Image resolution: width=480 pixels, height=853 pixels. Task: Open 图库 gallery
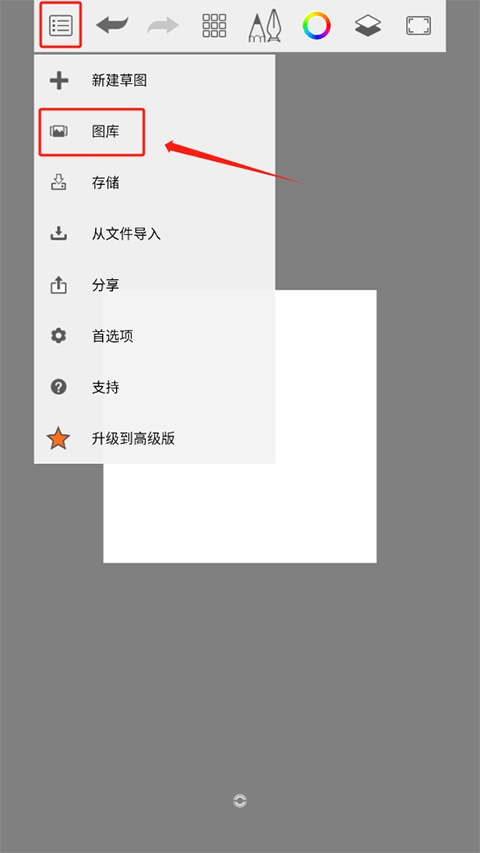pos(155,132)
